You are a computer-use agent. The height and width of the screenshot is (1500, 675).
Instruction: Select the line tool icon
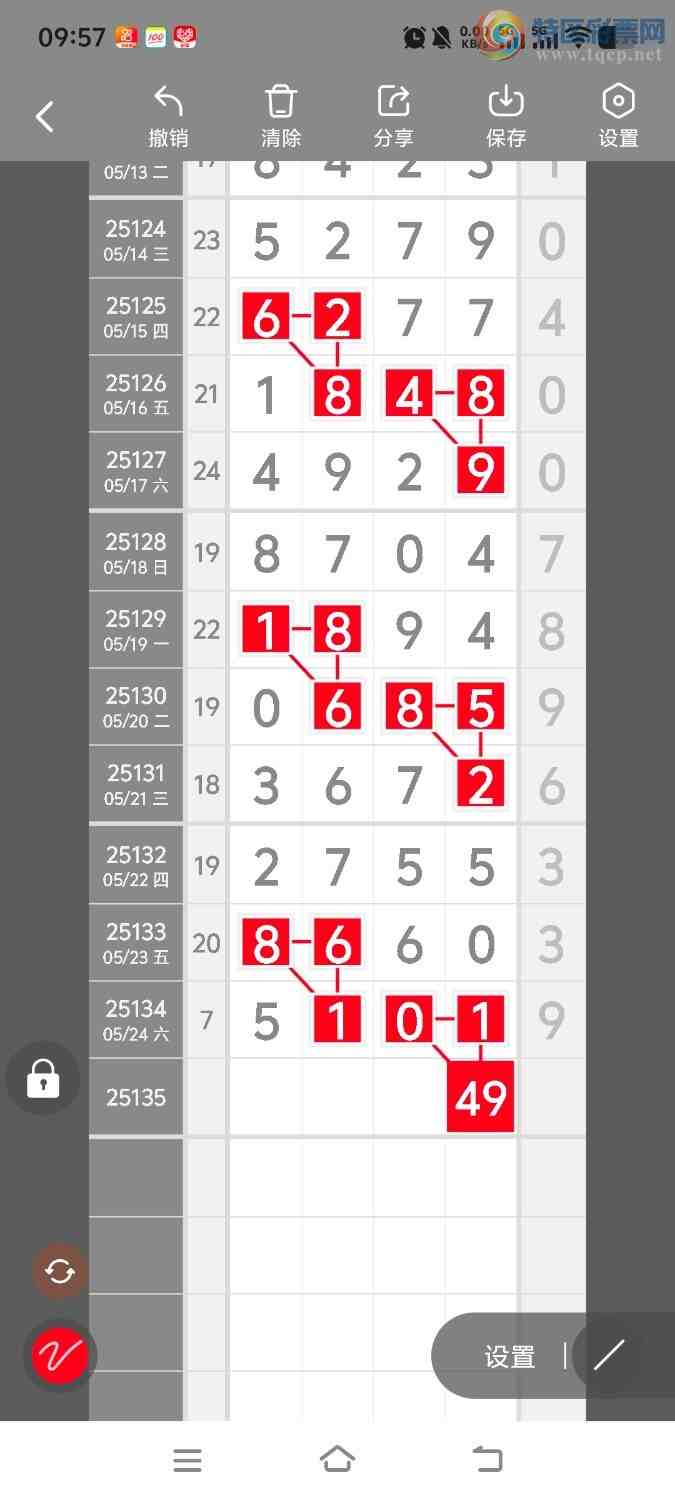608,1355
